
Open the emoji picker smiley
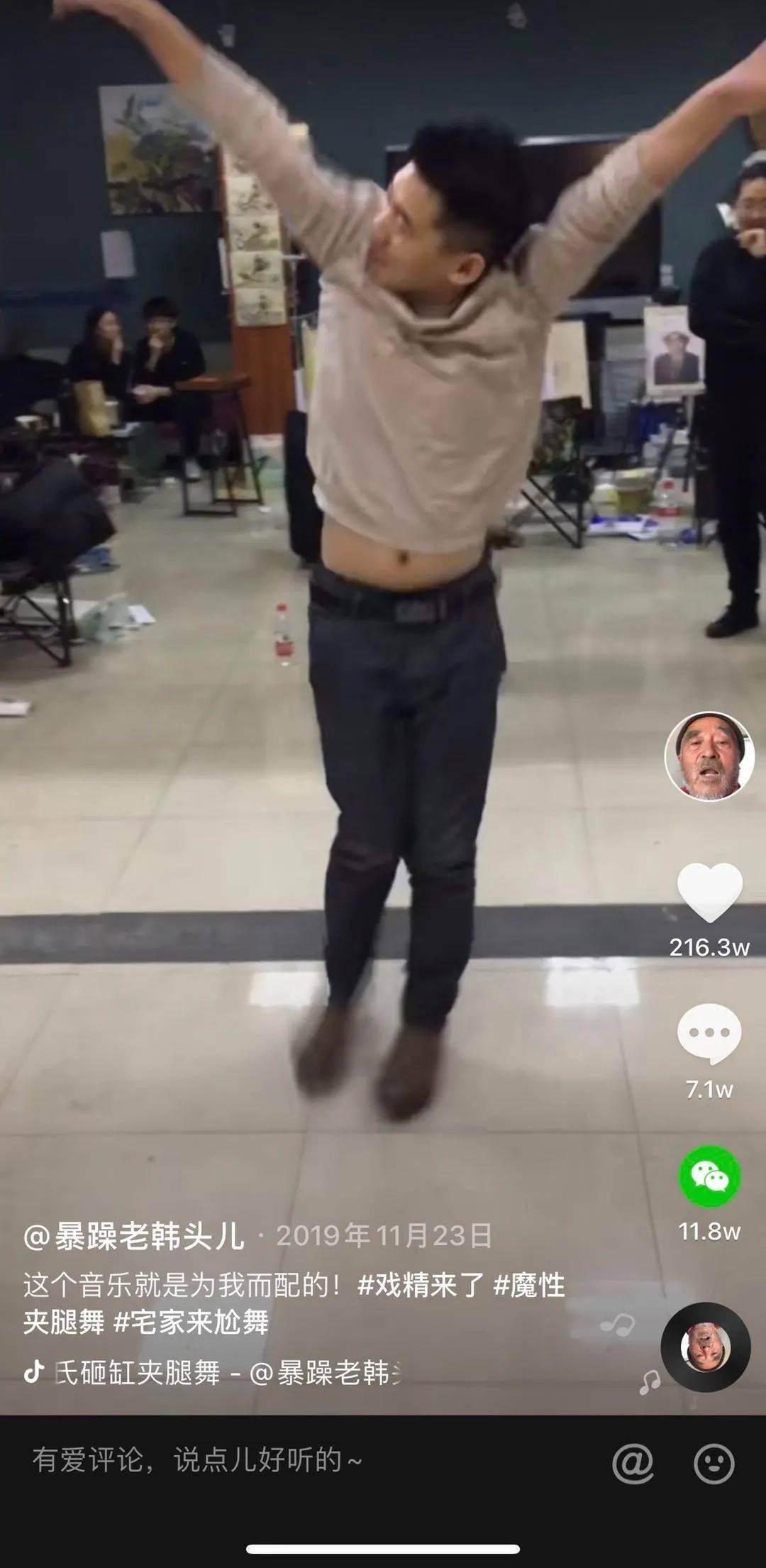pos(714,1462)
